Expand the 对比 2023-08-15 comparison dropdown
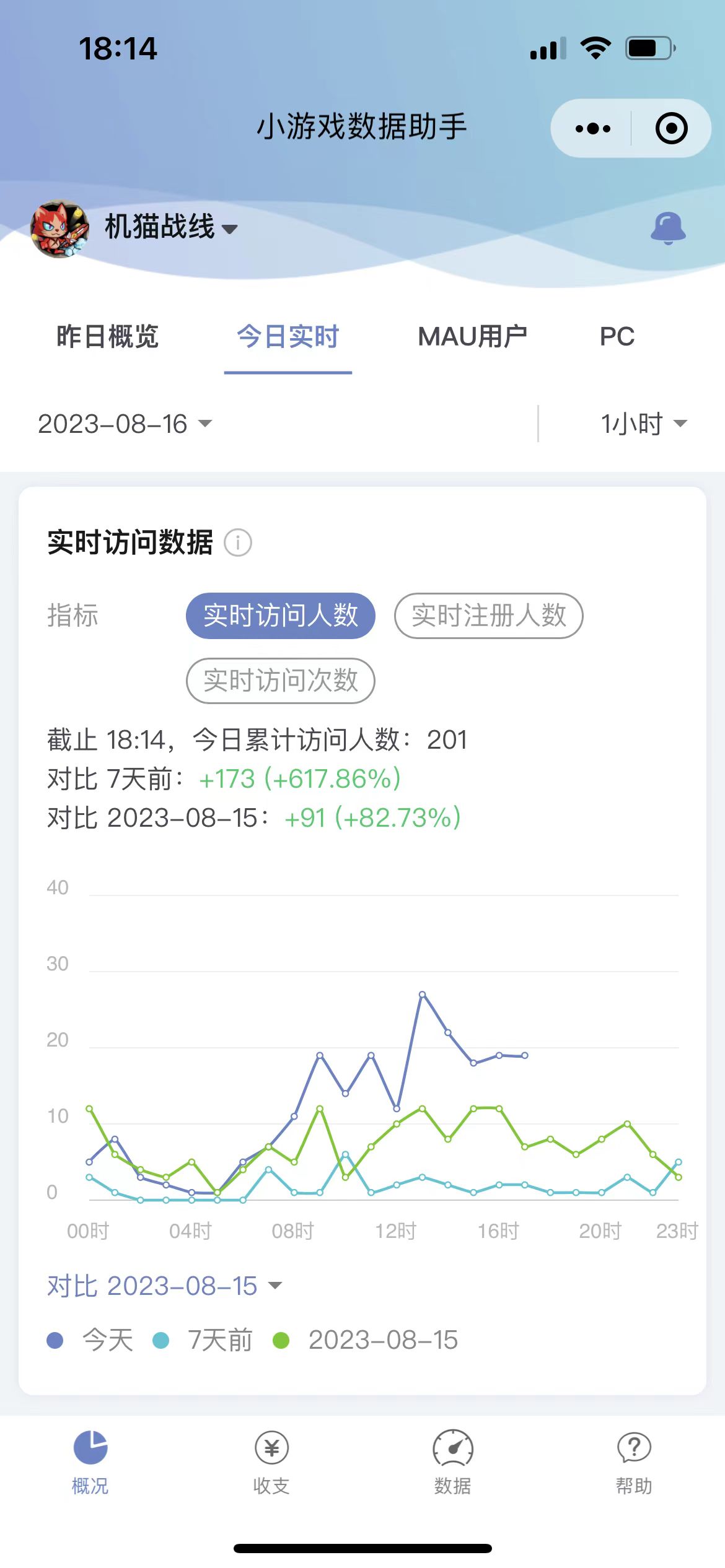This screenshot has height=1568, width=725. [x=164, y=1286]
